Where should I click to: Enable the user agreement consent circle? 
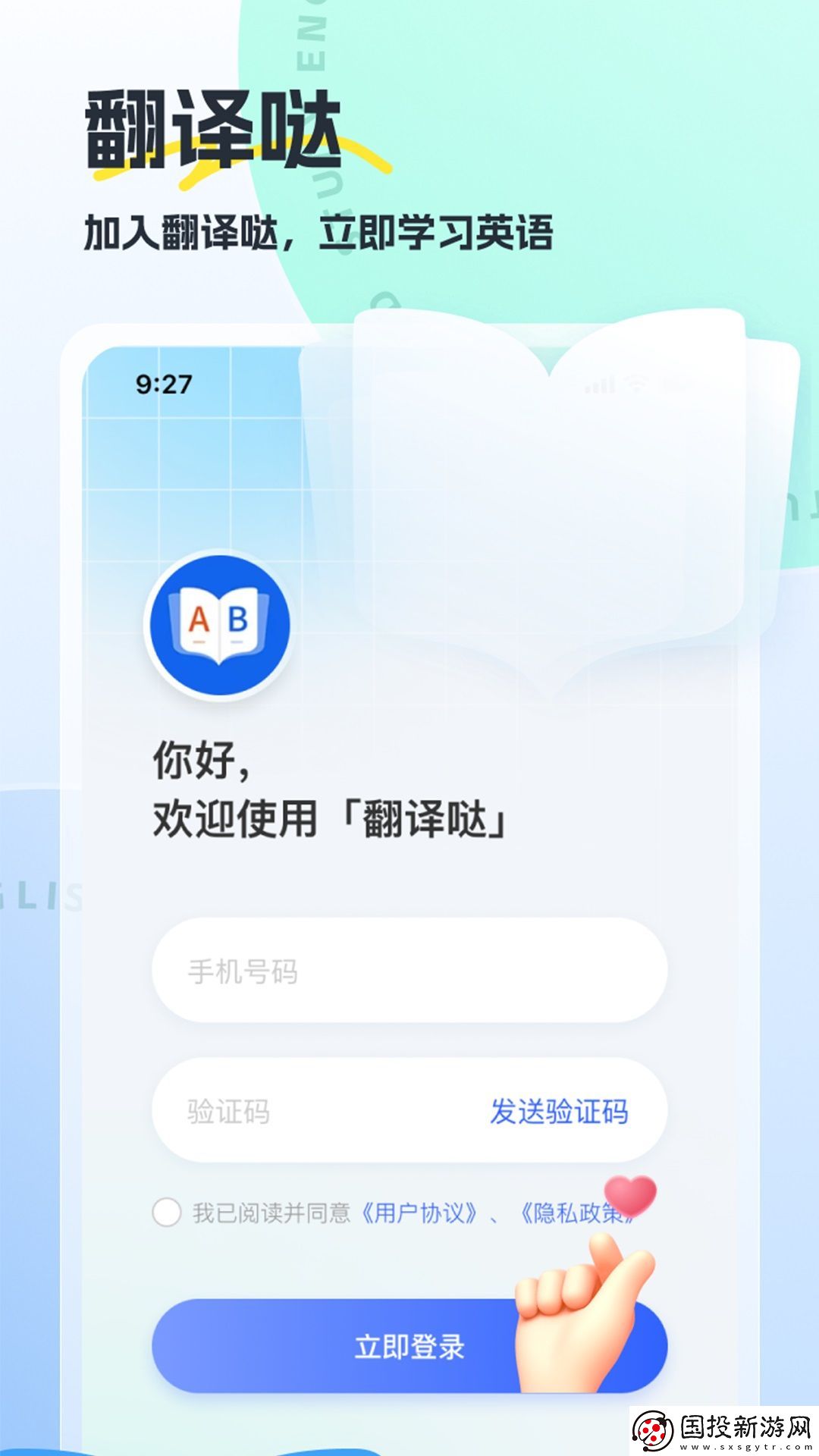click(x=165, y=1210)
